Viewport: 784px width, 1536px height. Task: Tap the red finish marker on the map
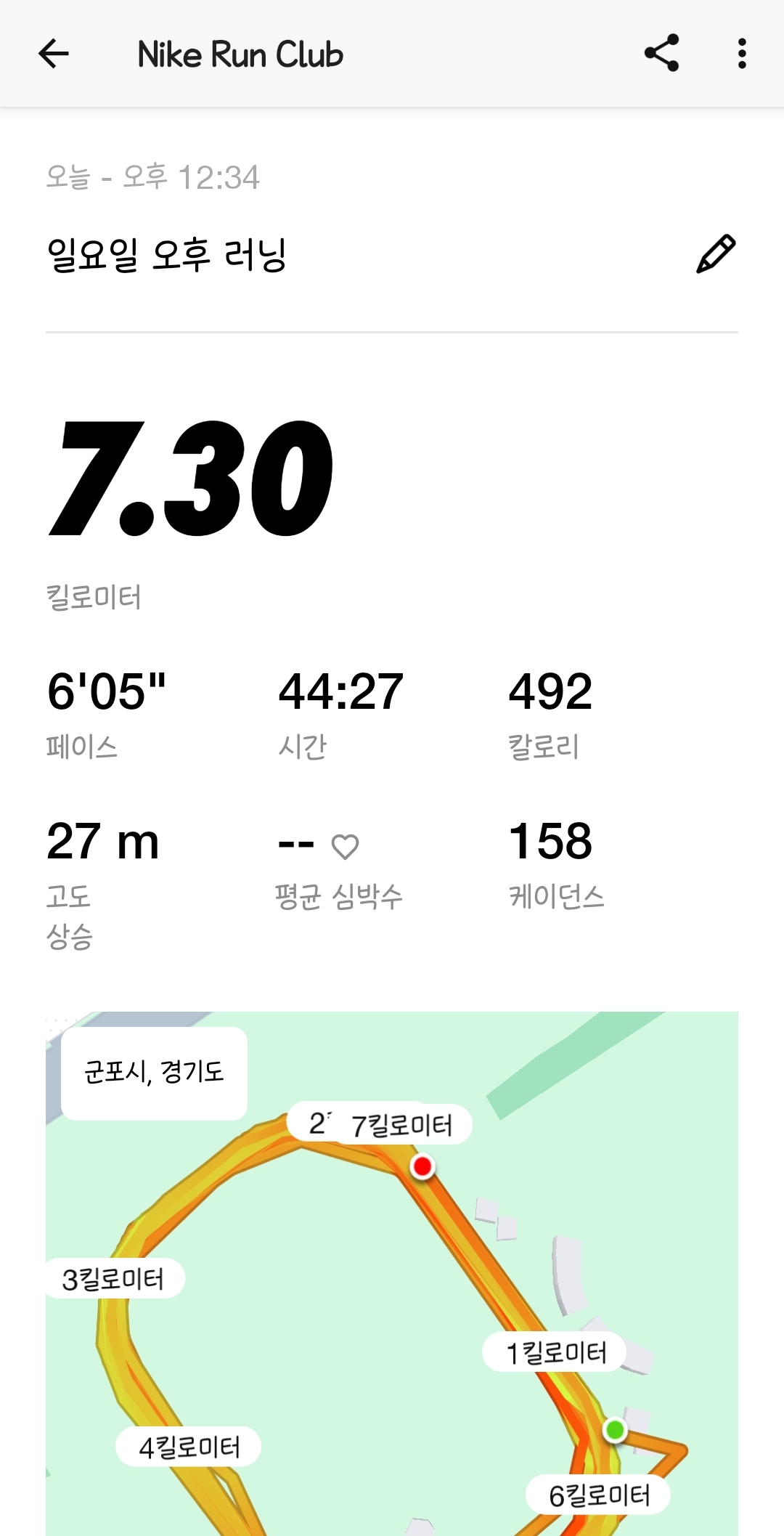422,1167
